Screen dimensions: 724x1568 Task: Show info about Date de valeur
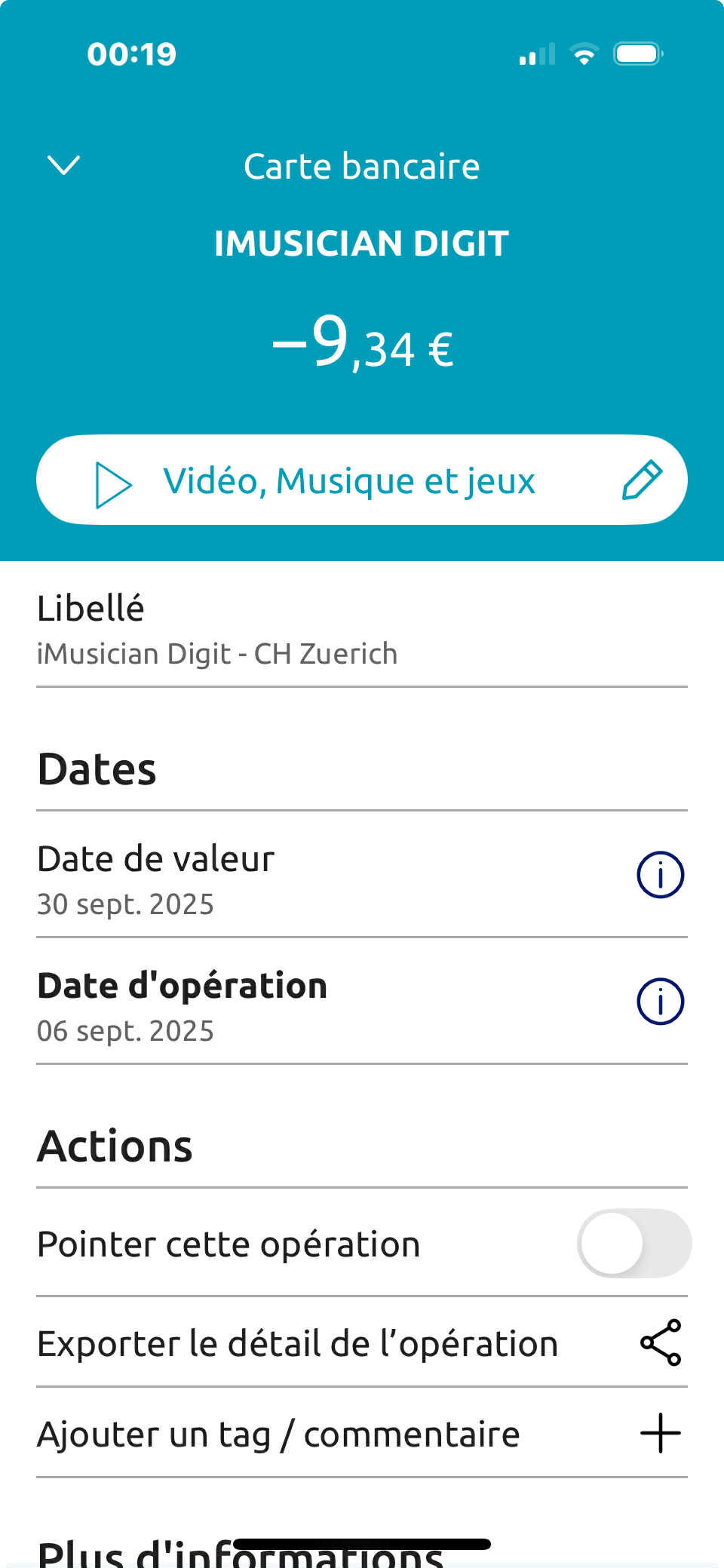pyautogui.click(x=660, y=875)
